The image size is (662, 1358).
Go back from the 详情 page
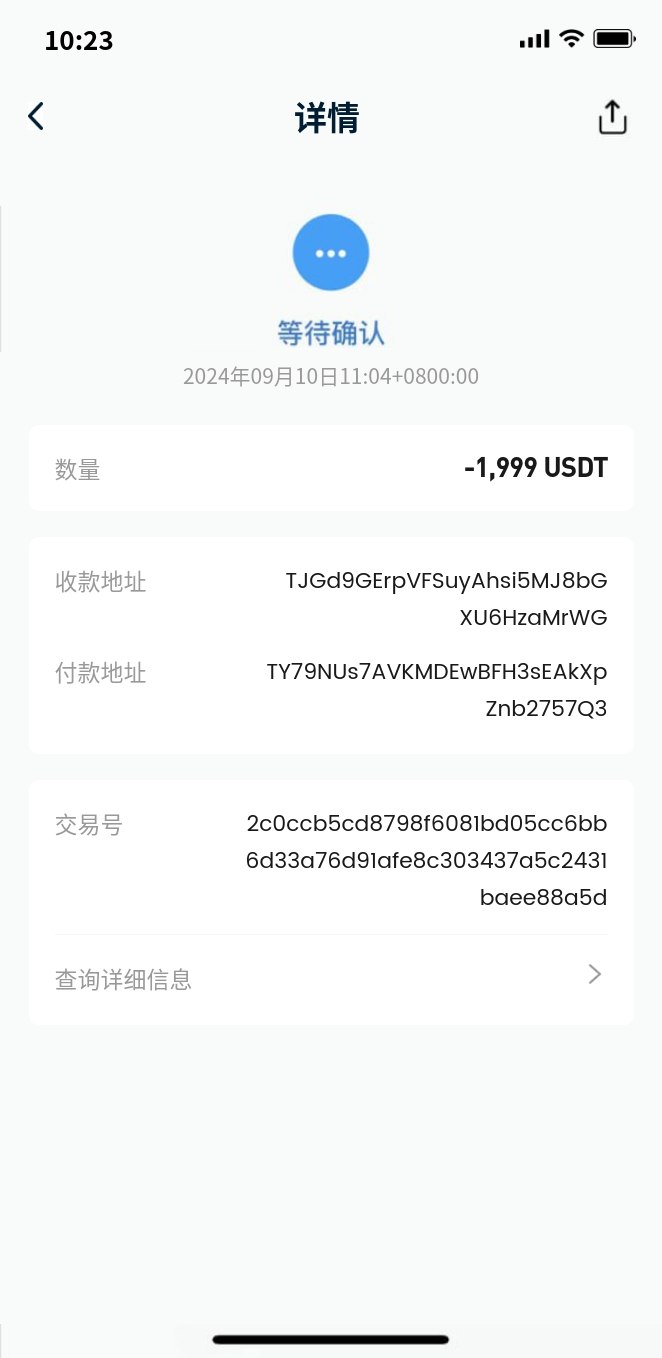click(36, 117)
